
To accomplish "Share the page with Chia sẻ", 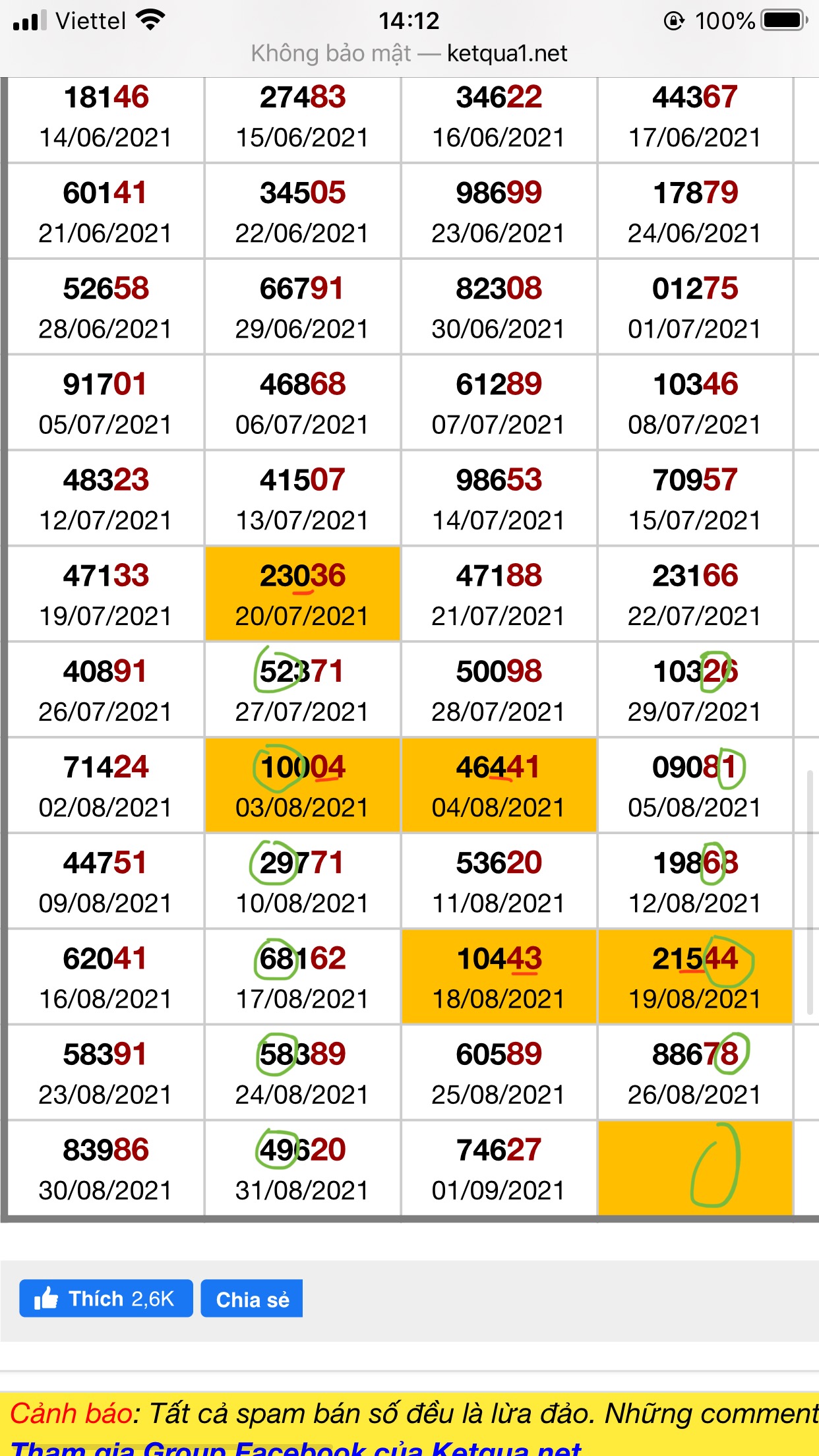I will (252, 1298).
